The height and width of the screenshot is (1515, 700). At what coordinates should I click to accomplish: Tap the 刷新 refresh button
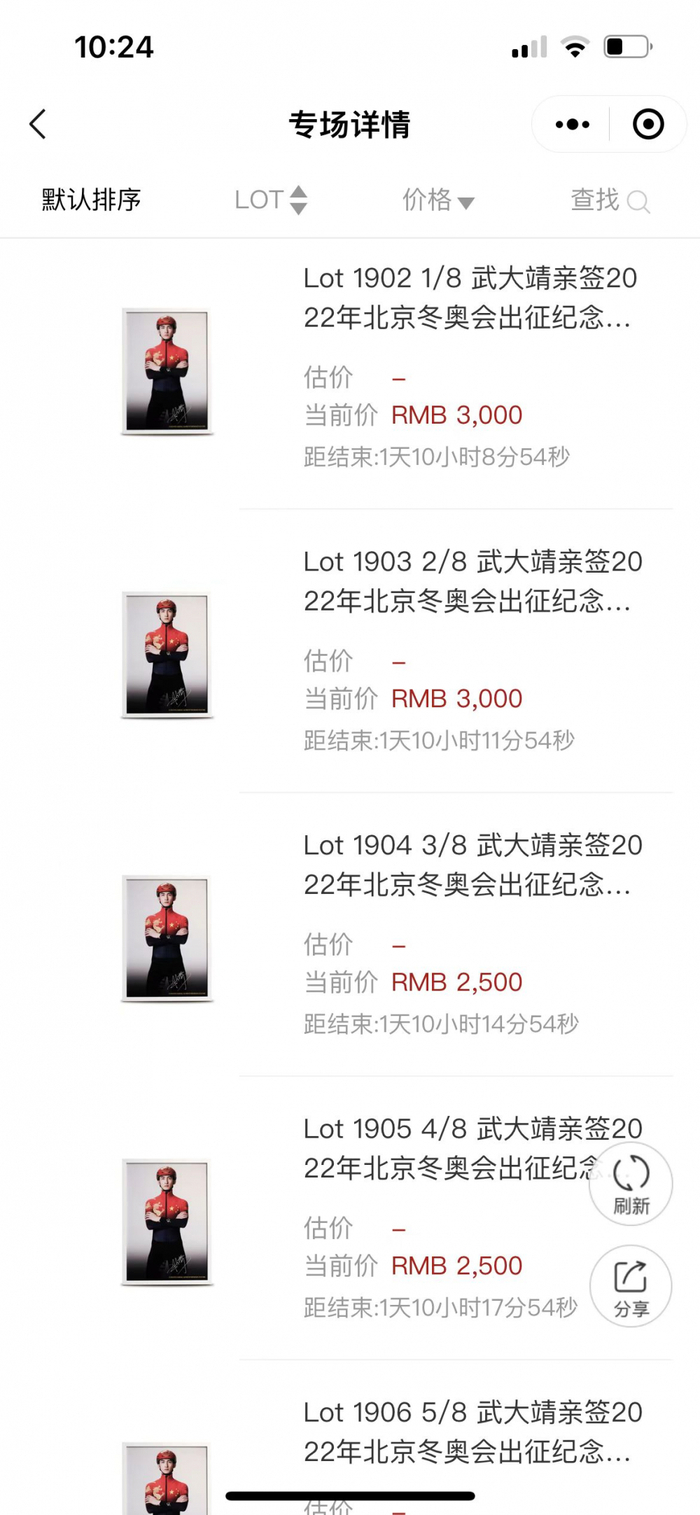point(631,1184)
